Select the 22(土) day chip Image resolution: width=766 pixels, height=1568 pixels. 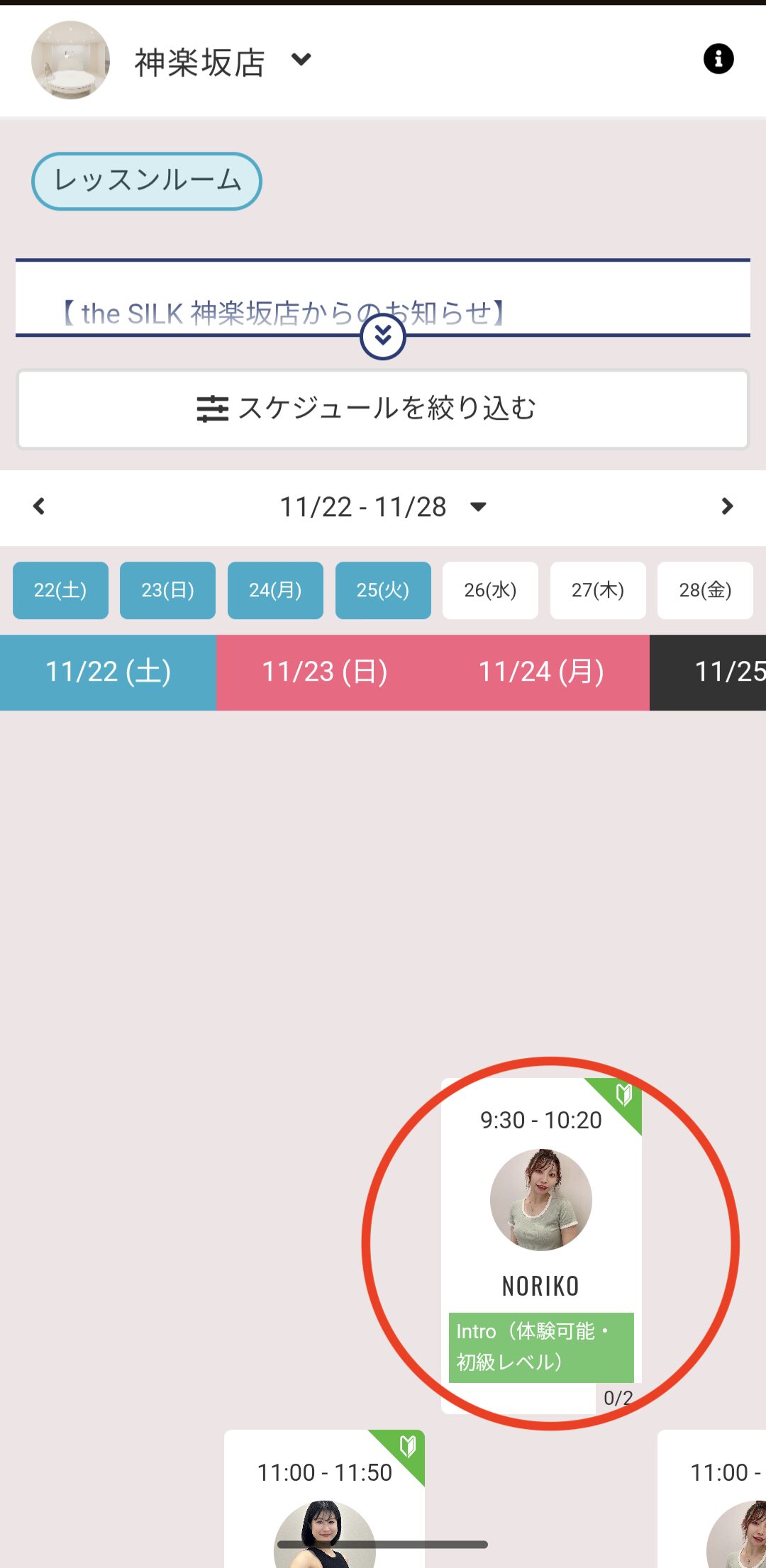(x=60, y=590)
